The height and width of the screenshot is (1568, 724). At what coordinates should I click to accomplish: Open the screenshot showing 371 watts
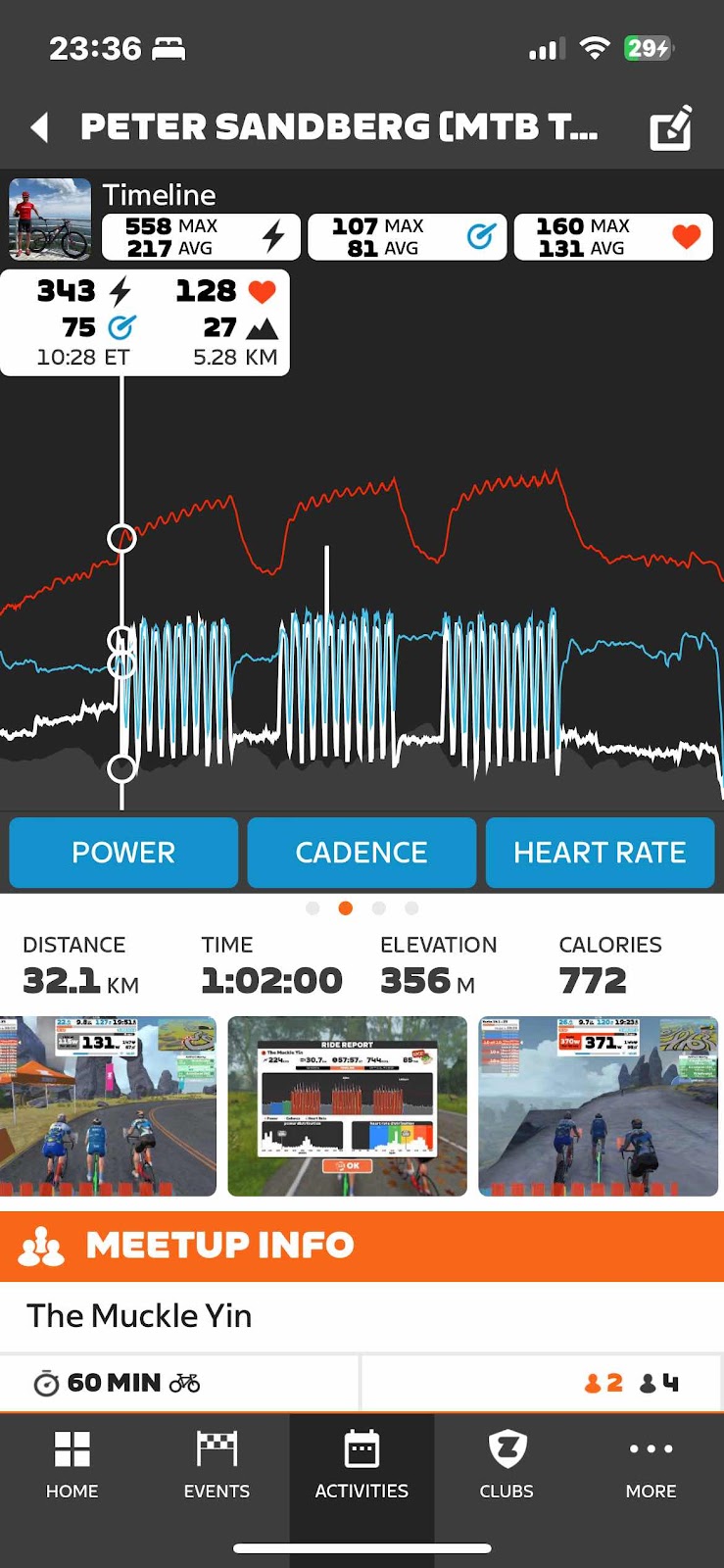pos(598,1106)
